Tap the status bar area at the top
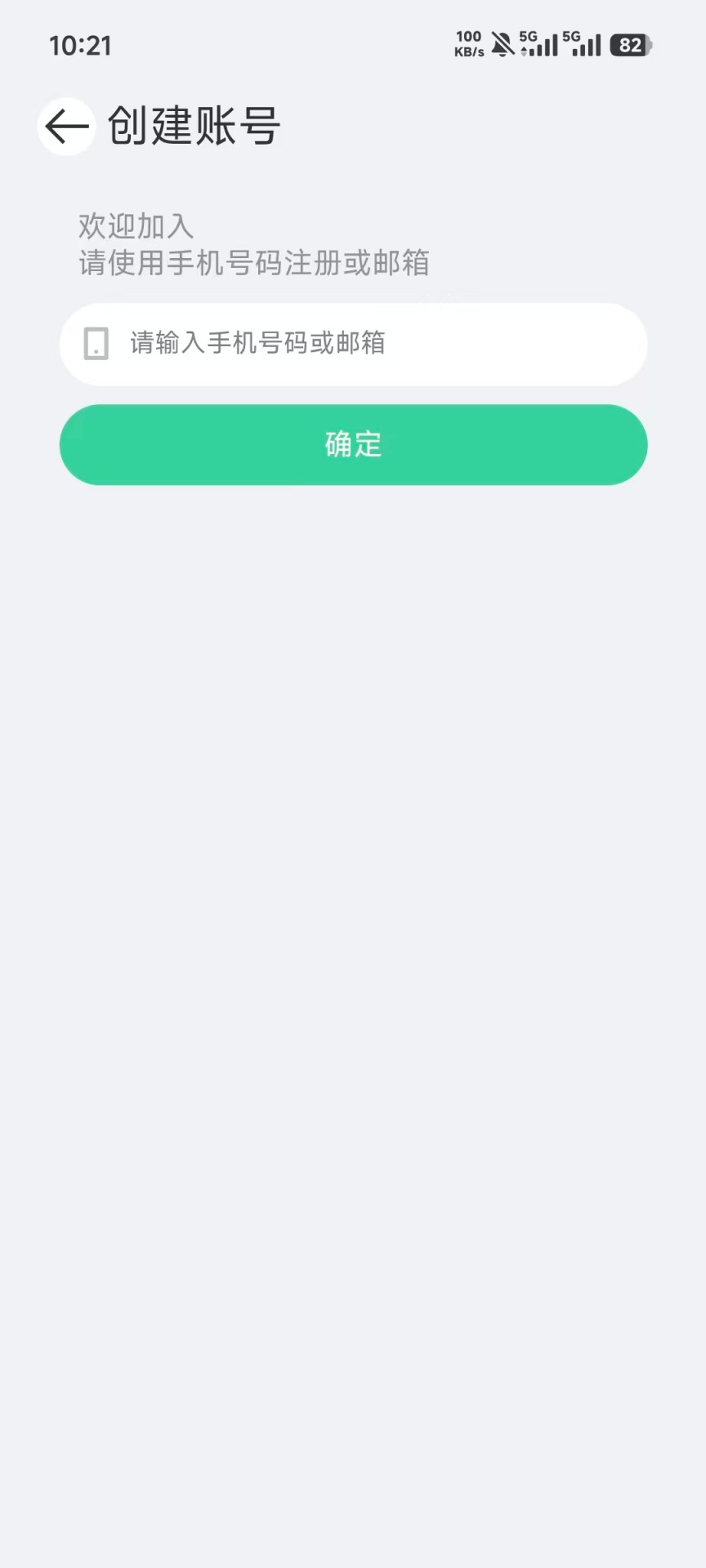Viewport: 706px width, 1568px height. coord(353,45)
